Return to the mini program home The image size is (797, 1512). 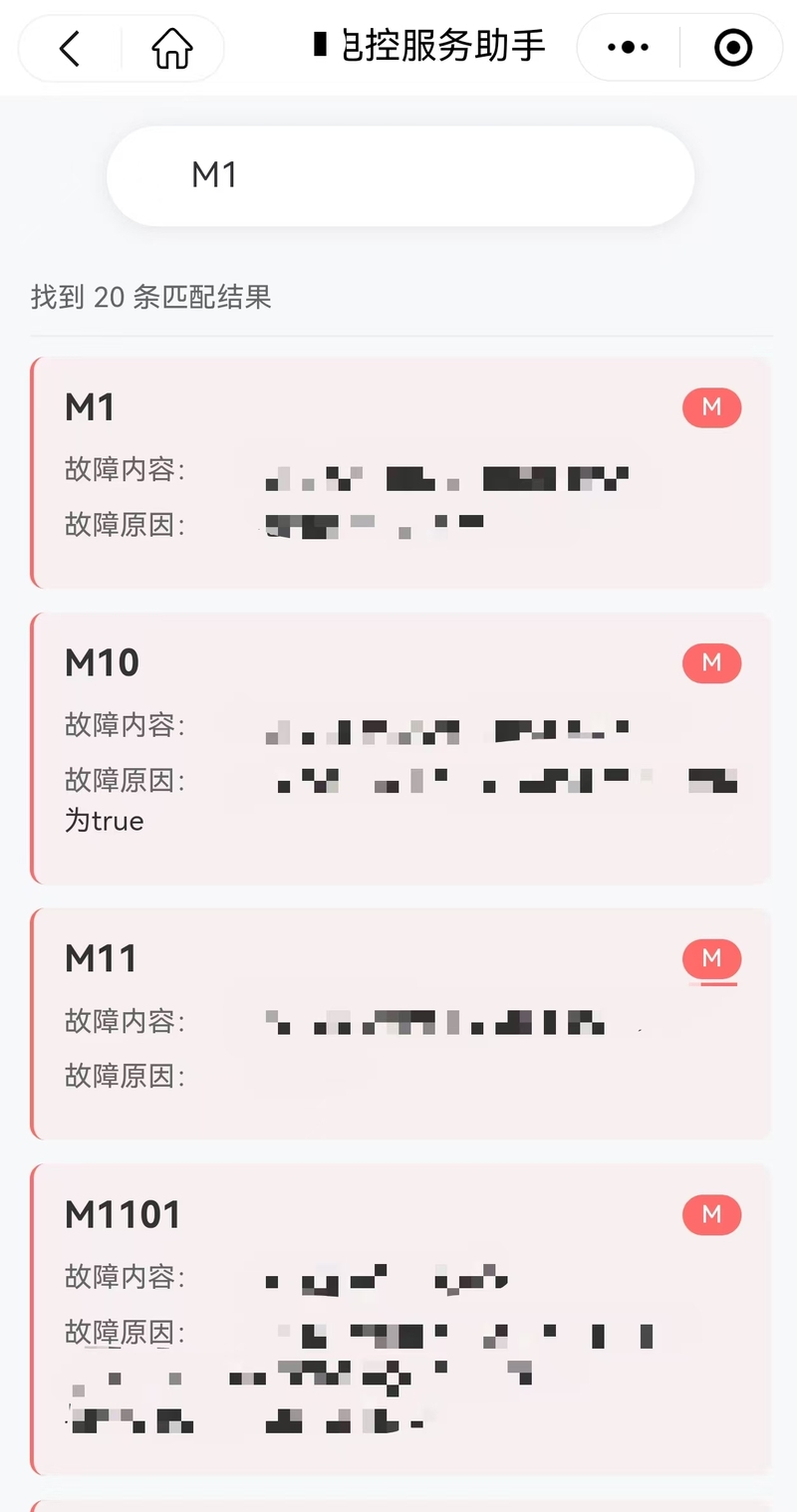[x=171, y=48]
